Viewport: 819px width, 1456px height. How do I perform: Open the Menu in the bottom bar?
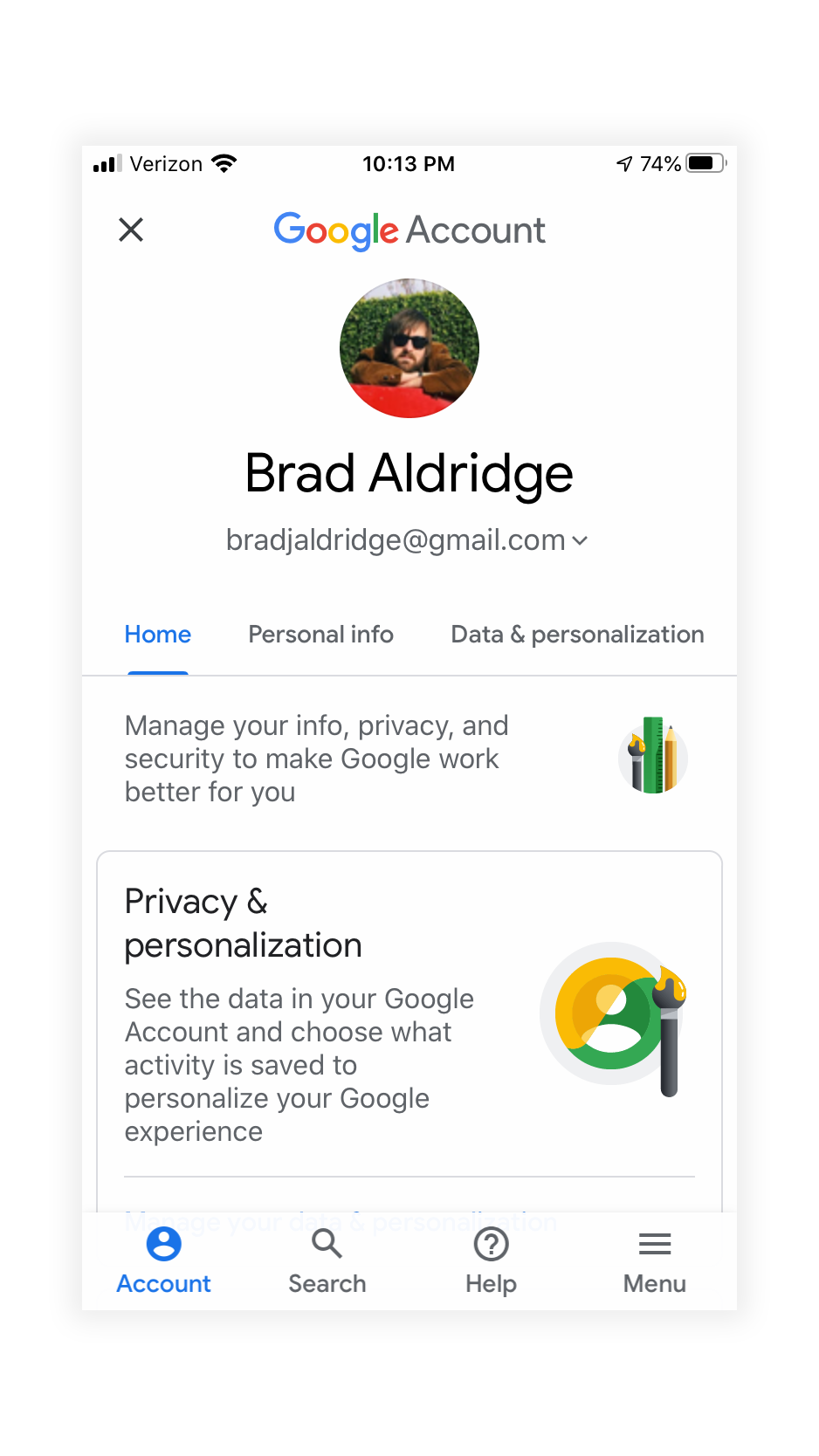(655, 1260)
